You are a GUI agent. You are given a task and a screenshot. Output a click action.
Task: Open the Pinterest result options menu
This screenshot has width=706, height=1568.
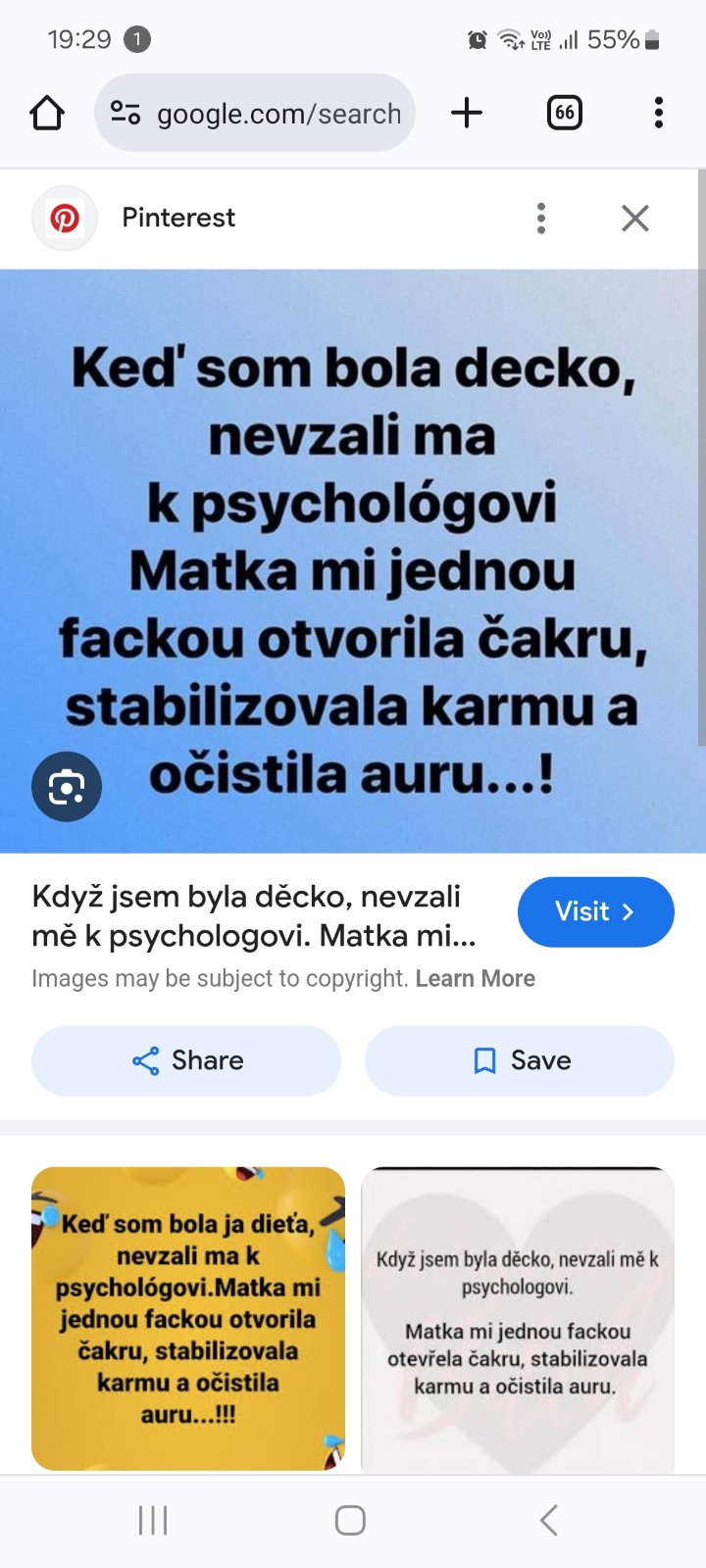tap(540, 218)
